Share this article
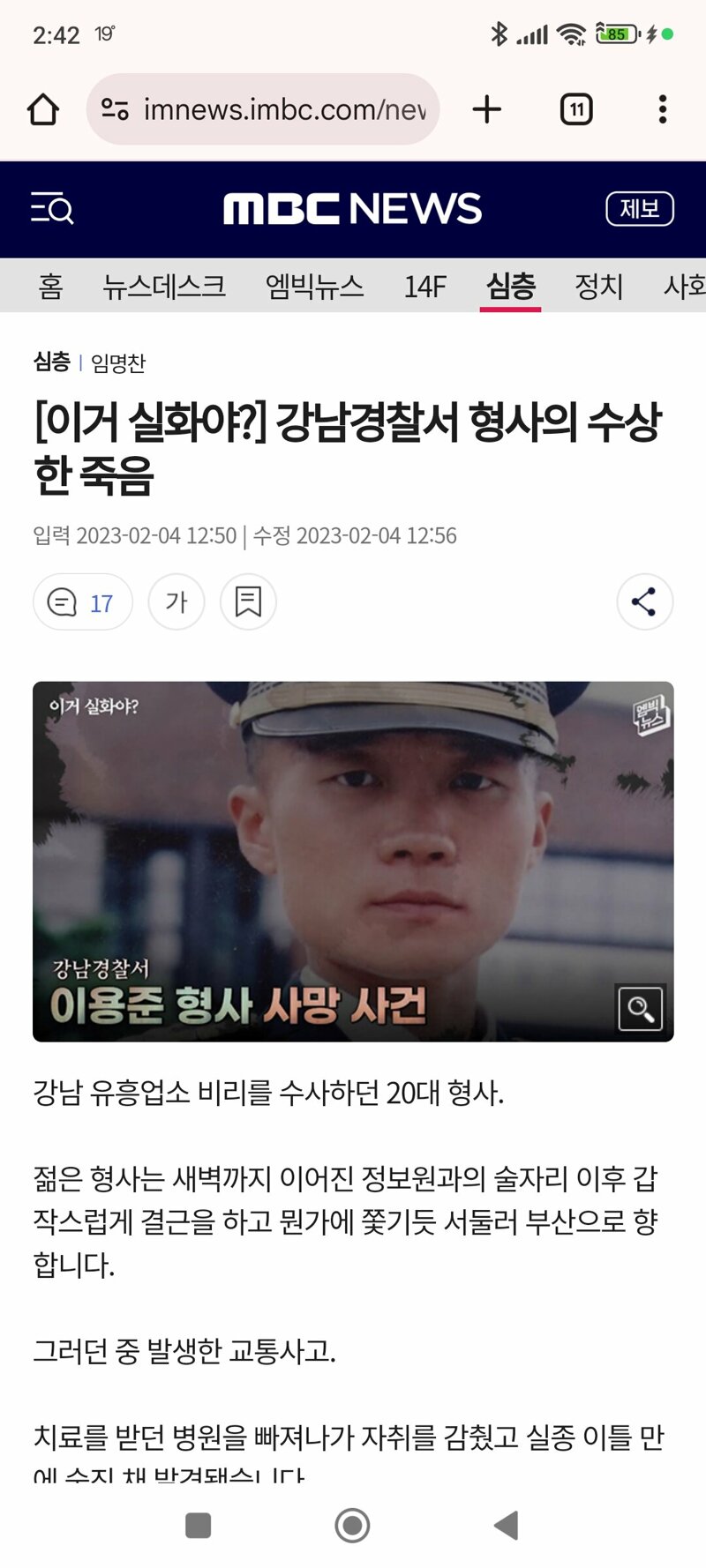Viewport: 706px width, 1568px height. point(645,602)
